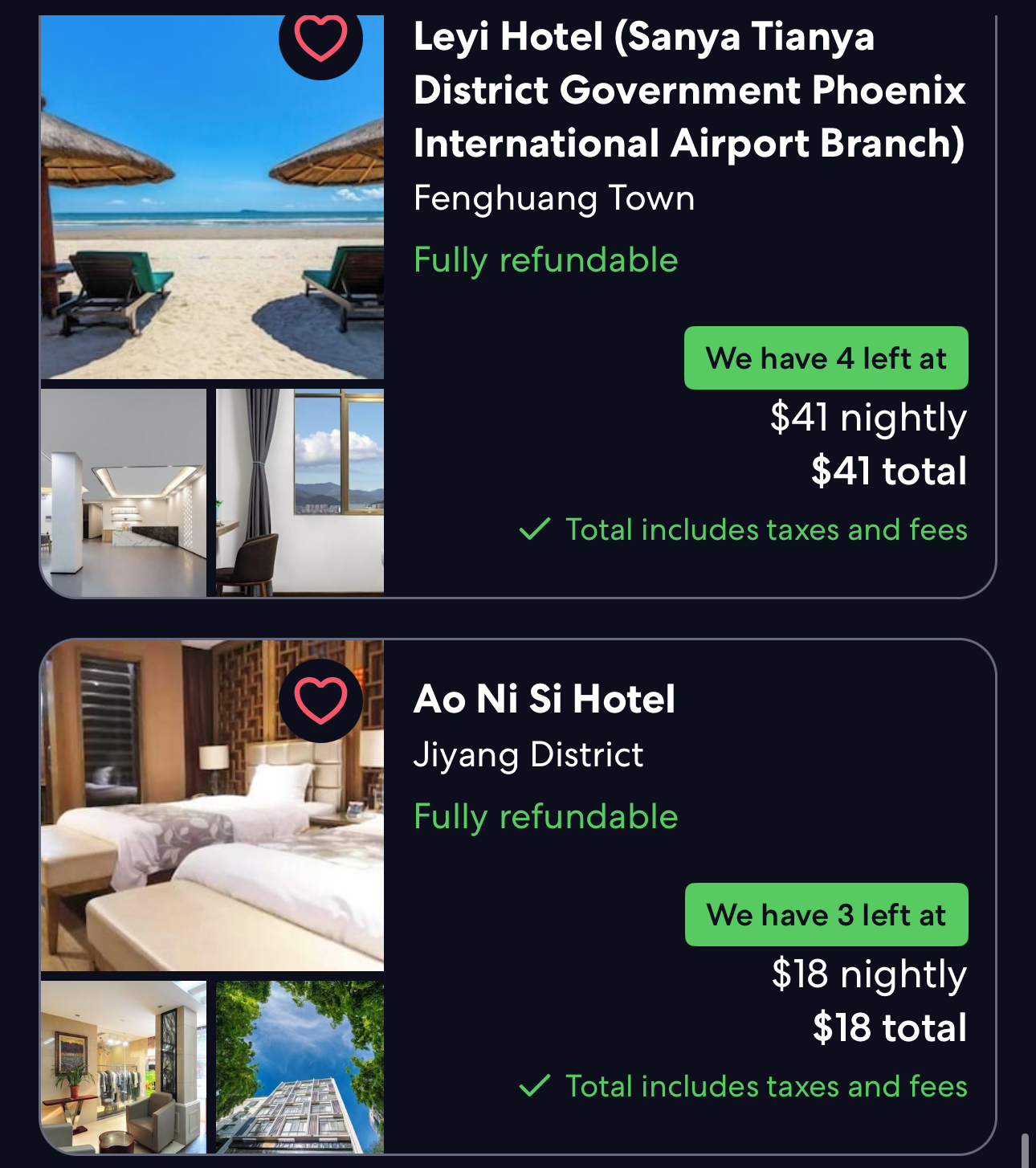Tap Leyi Hotel's 'We have 4 left' badge
The width and height of the screenshot is (1036, 1168).
point(826,358)
